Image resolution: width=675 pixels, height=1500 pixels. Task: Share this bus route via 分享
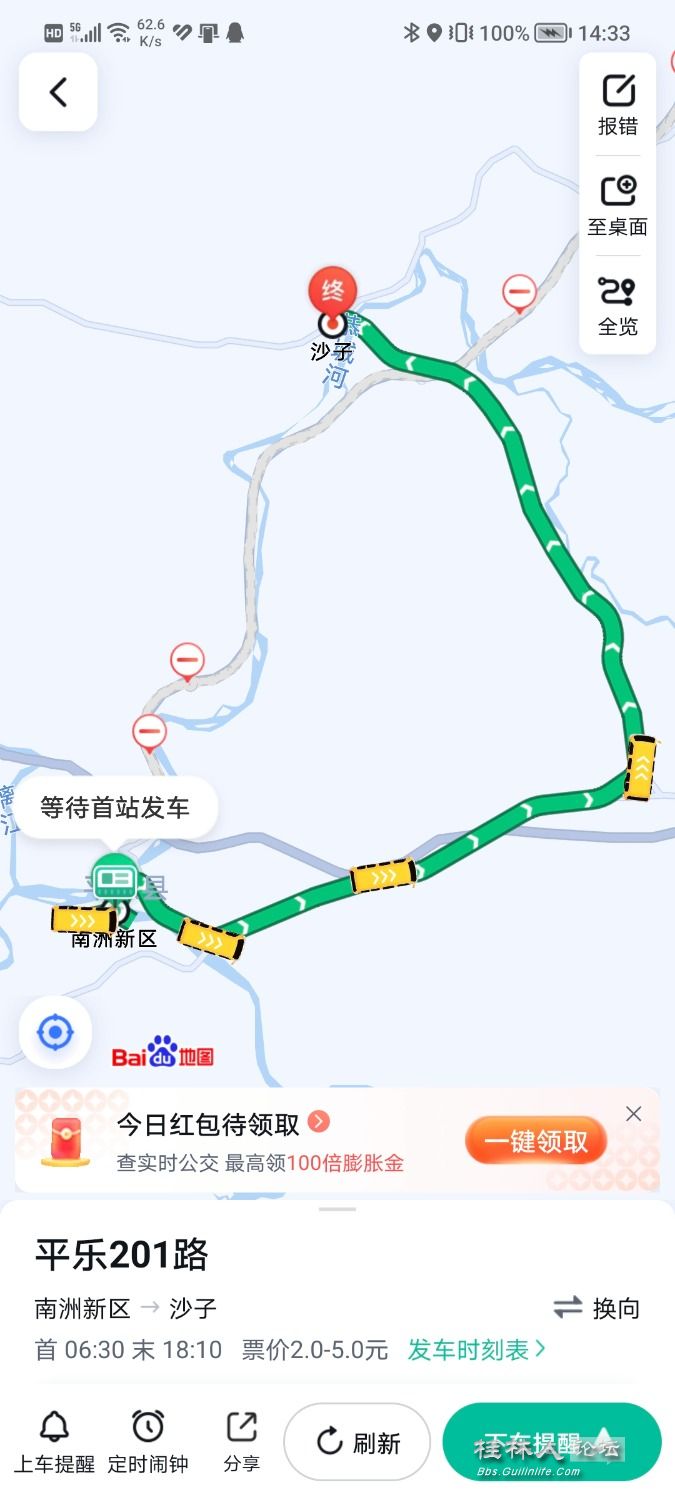(241, 1442)
